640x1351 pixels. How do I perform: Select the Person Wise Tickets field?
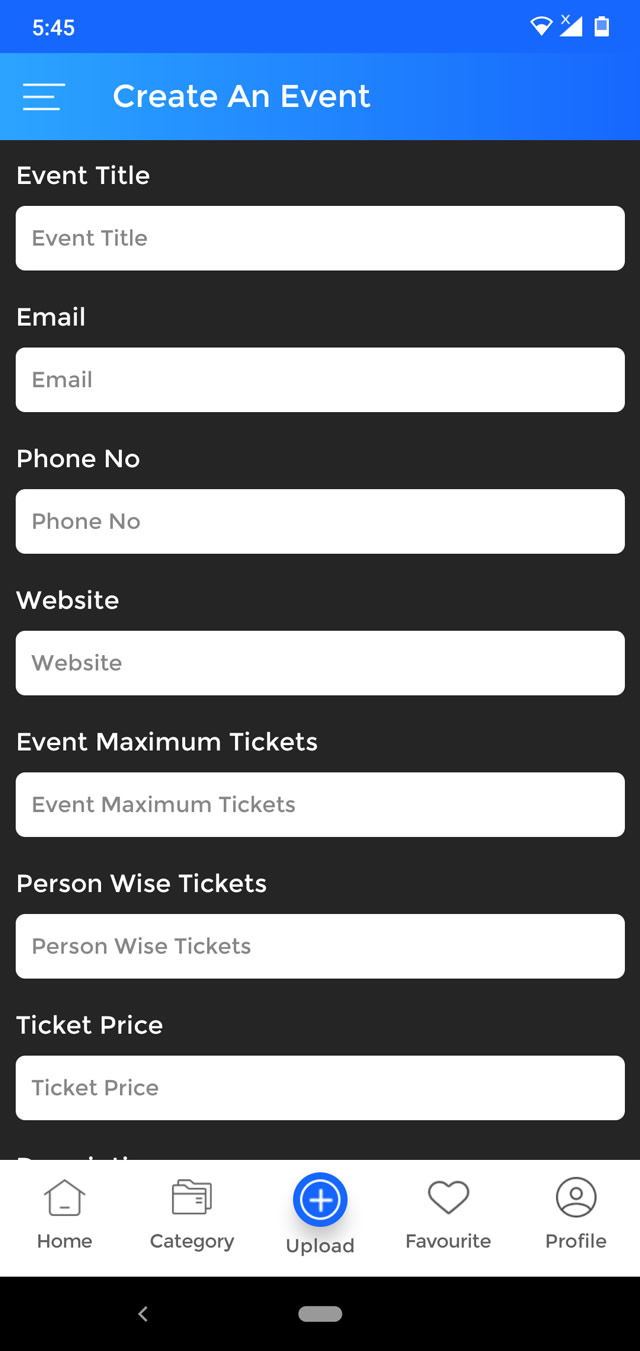[320, 946]
